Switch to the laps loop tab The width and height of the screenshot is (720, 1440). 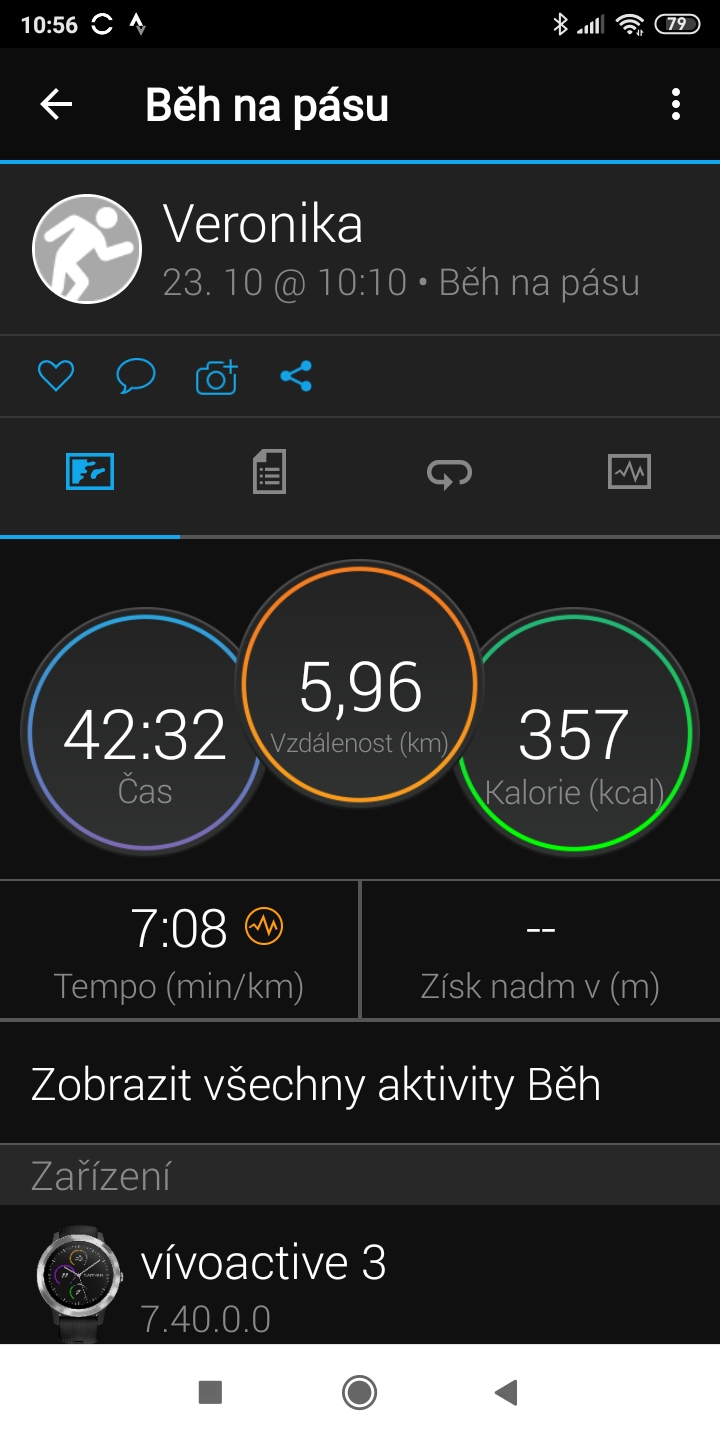click(450, 472)
